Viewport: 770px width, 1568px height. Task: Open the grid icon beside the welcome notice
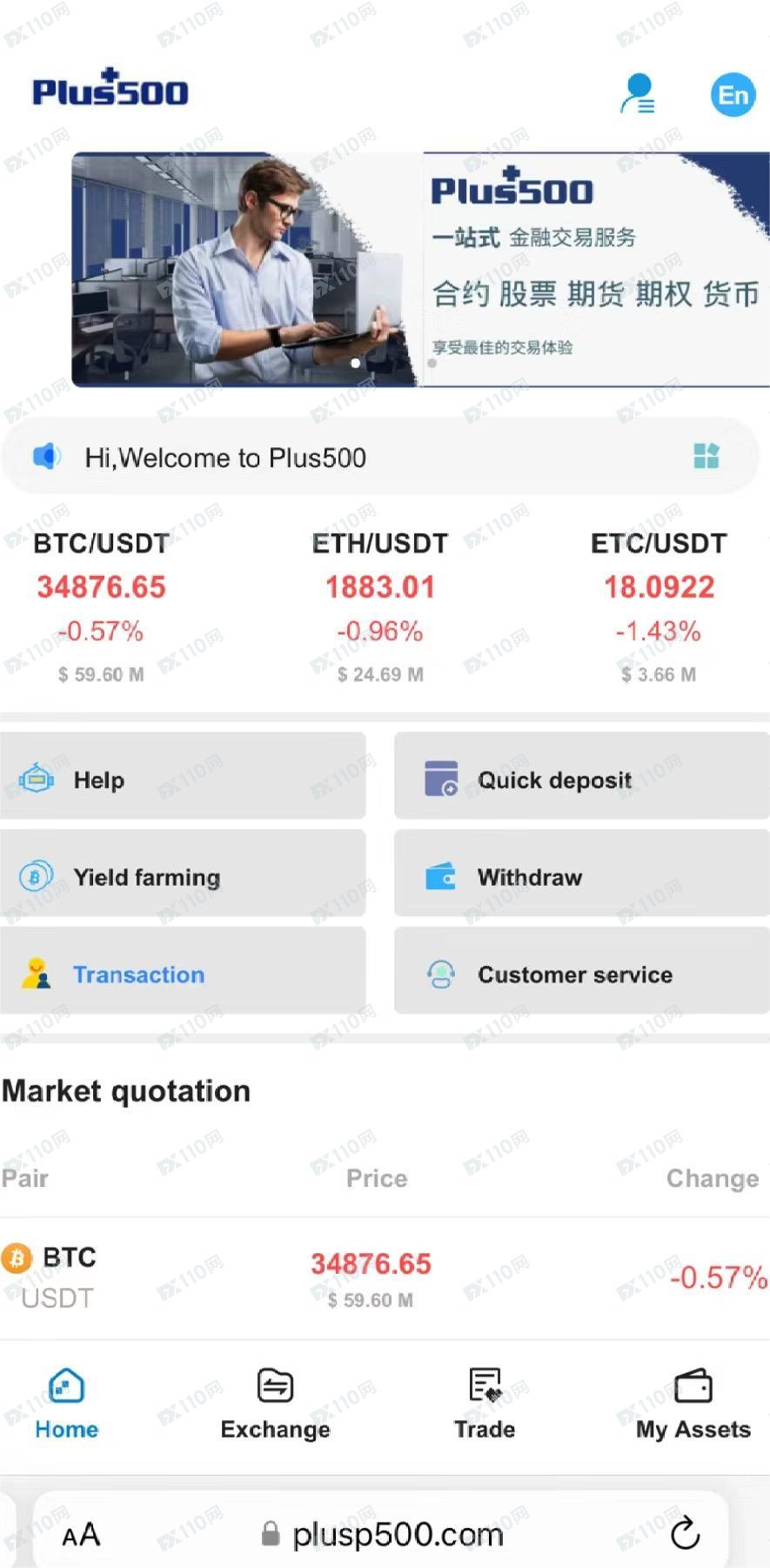tap(706, 456)
